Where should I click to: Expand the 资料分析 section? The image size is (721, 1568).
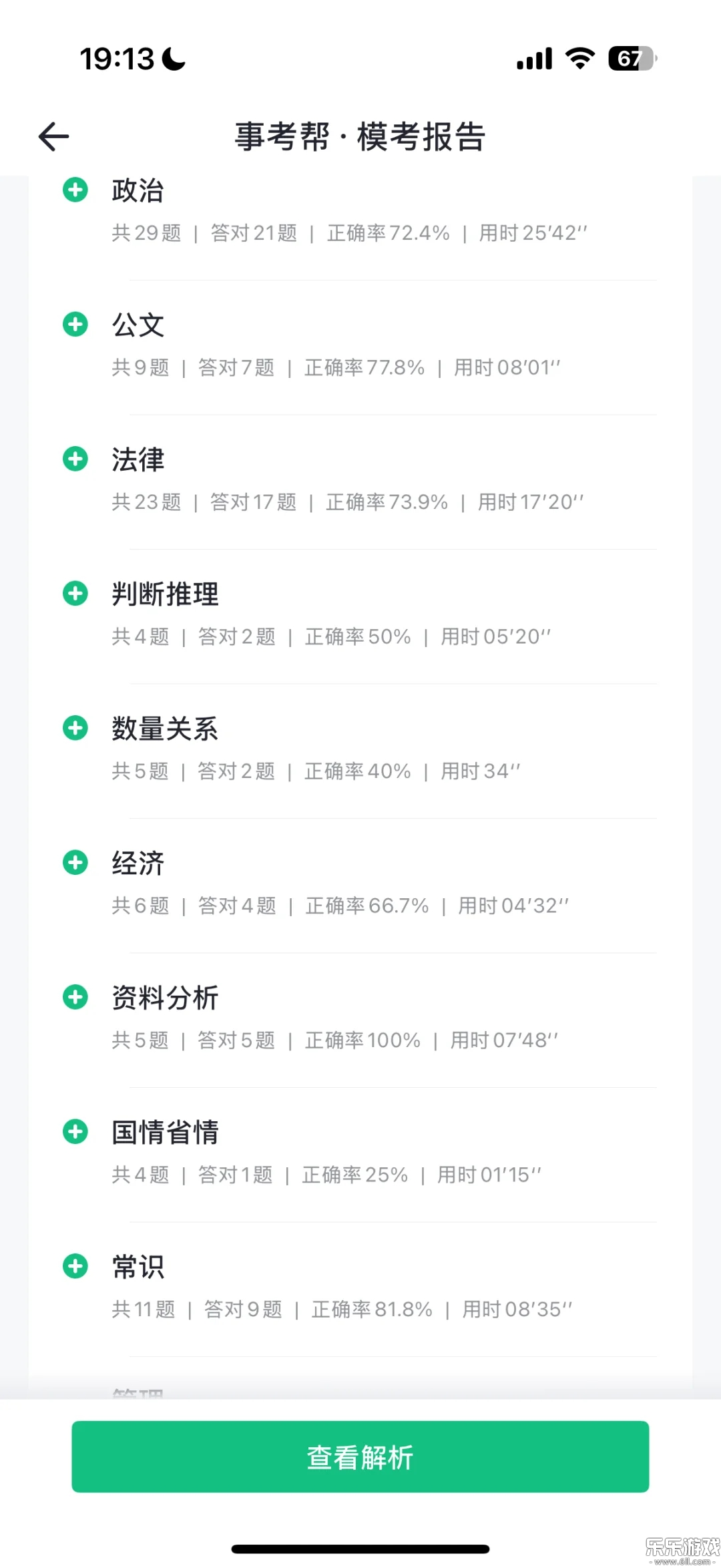tap(75, 997)
